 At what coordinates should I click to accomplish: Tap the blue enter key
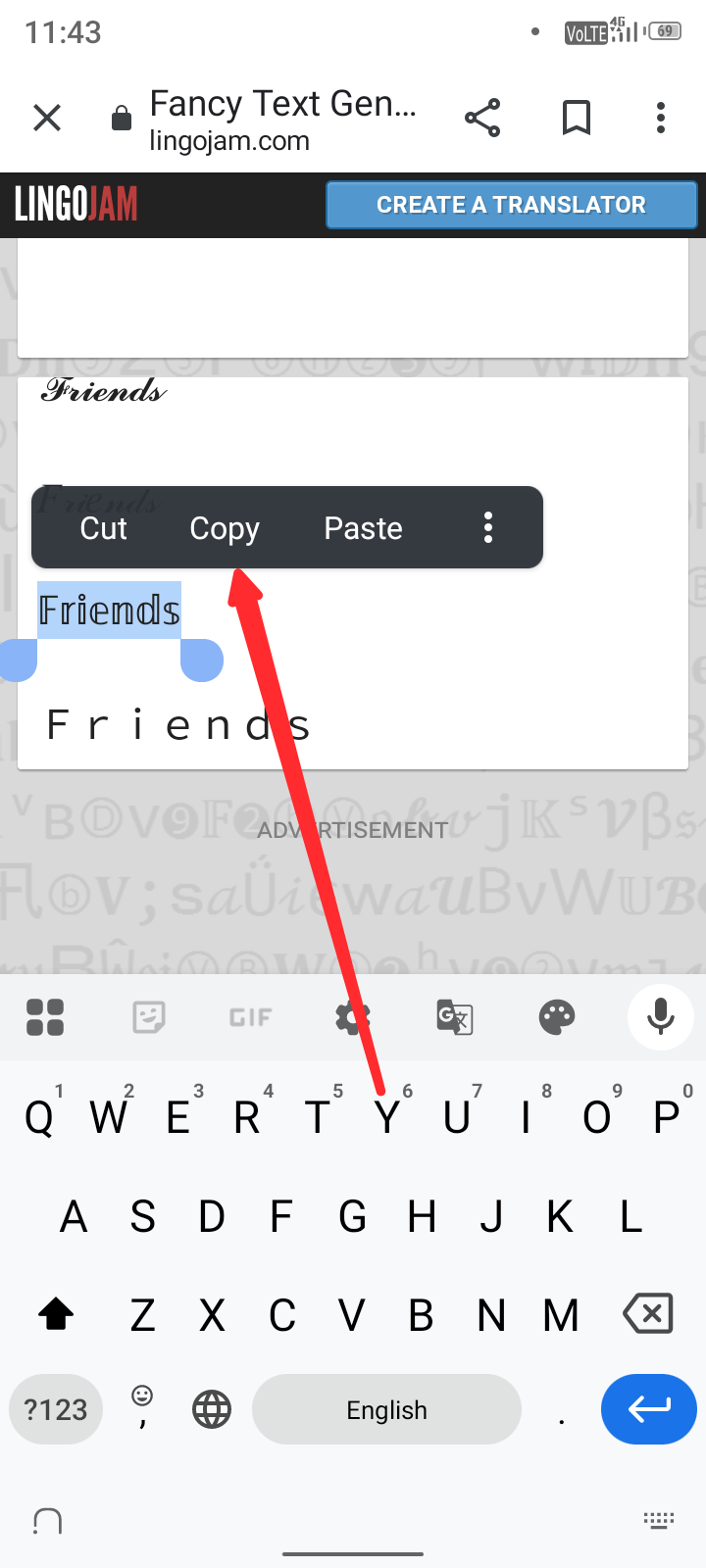click(649, 1409)
